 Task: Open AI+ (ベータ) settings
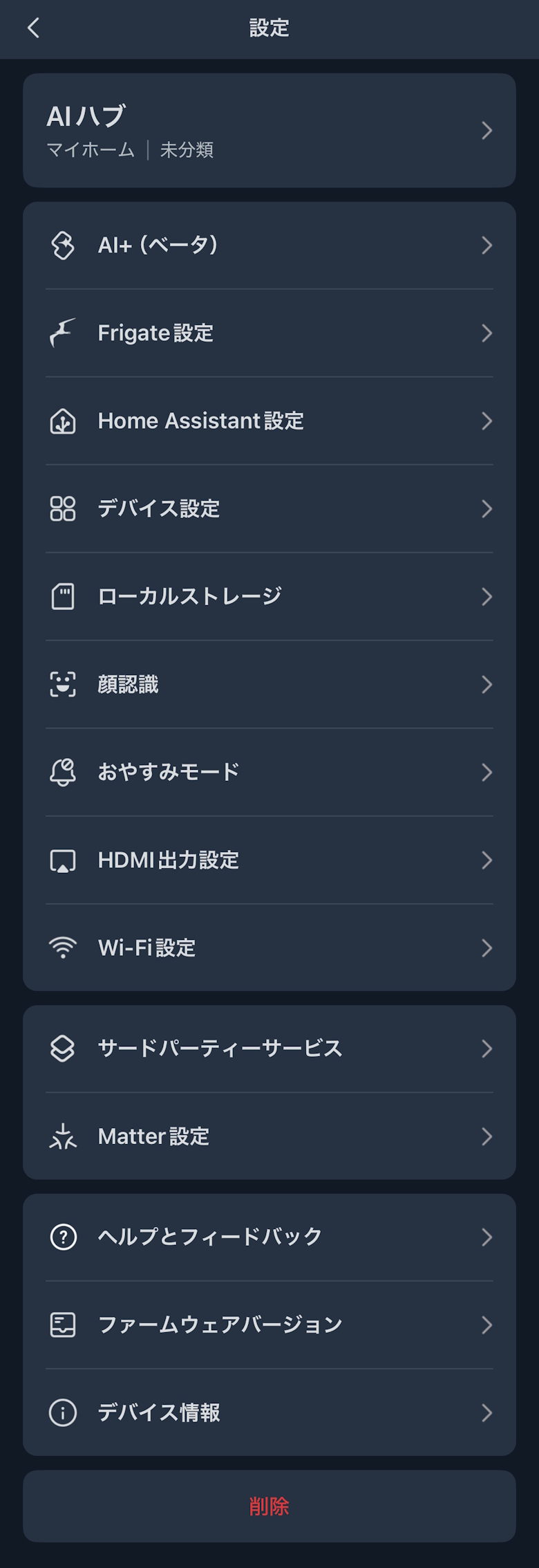269,246
